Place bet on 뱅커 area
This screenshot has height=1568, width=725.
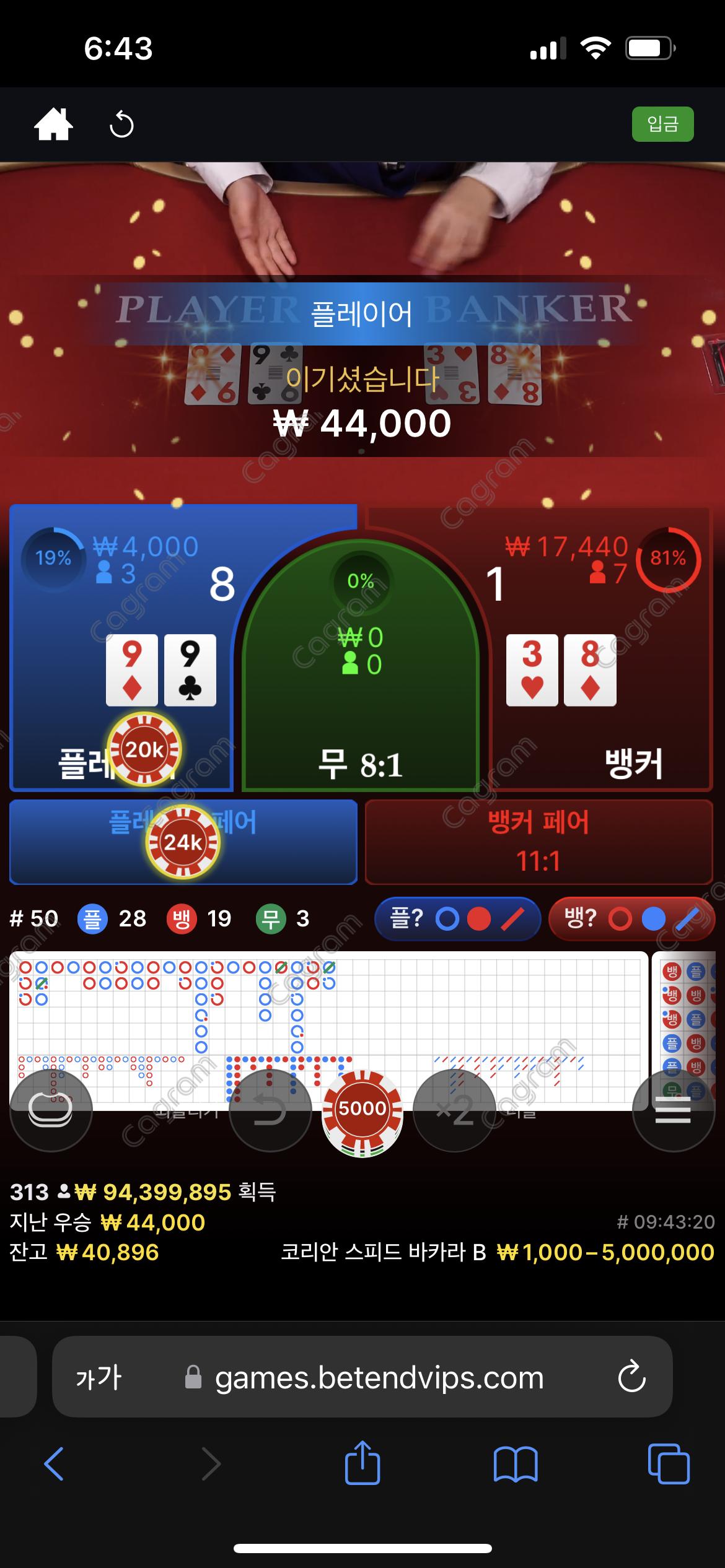[x=601, y=650]
